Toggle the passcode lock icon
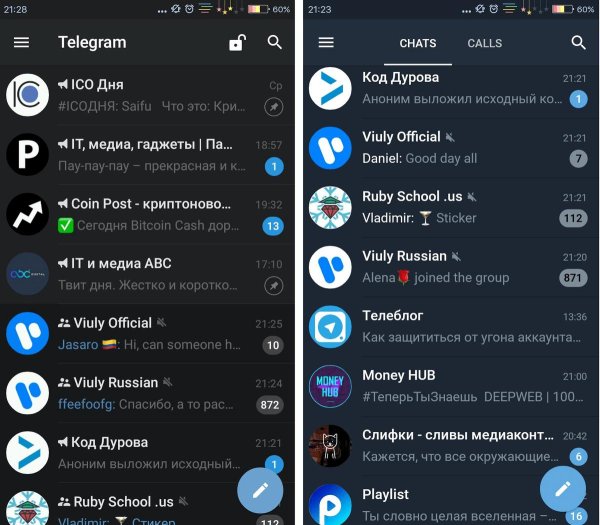This screenshot has width=600, height=525. point(237,42)
